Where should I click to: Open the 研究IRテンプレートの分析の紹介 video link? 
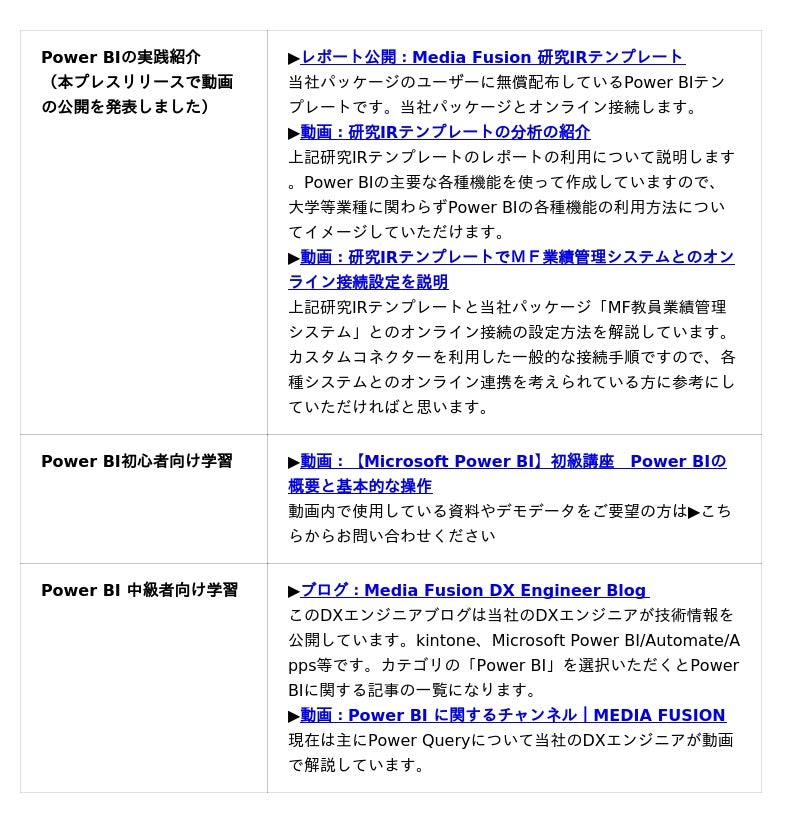(445, 132)
